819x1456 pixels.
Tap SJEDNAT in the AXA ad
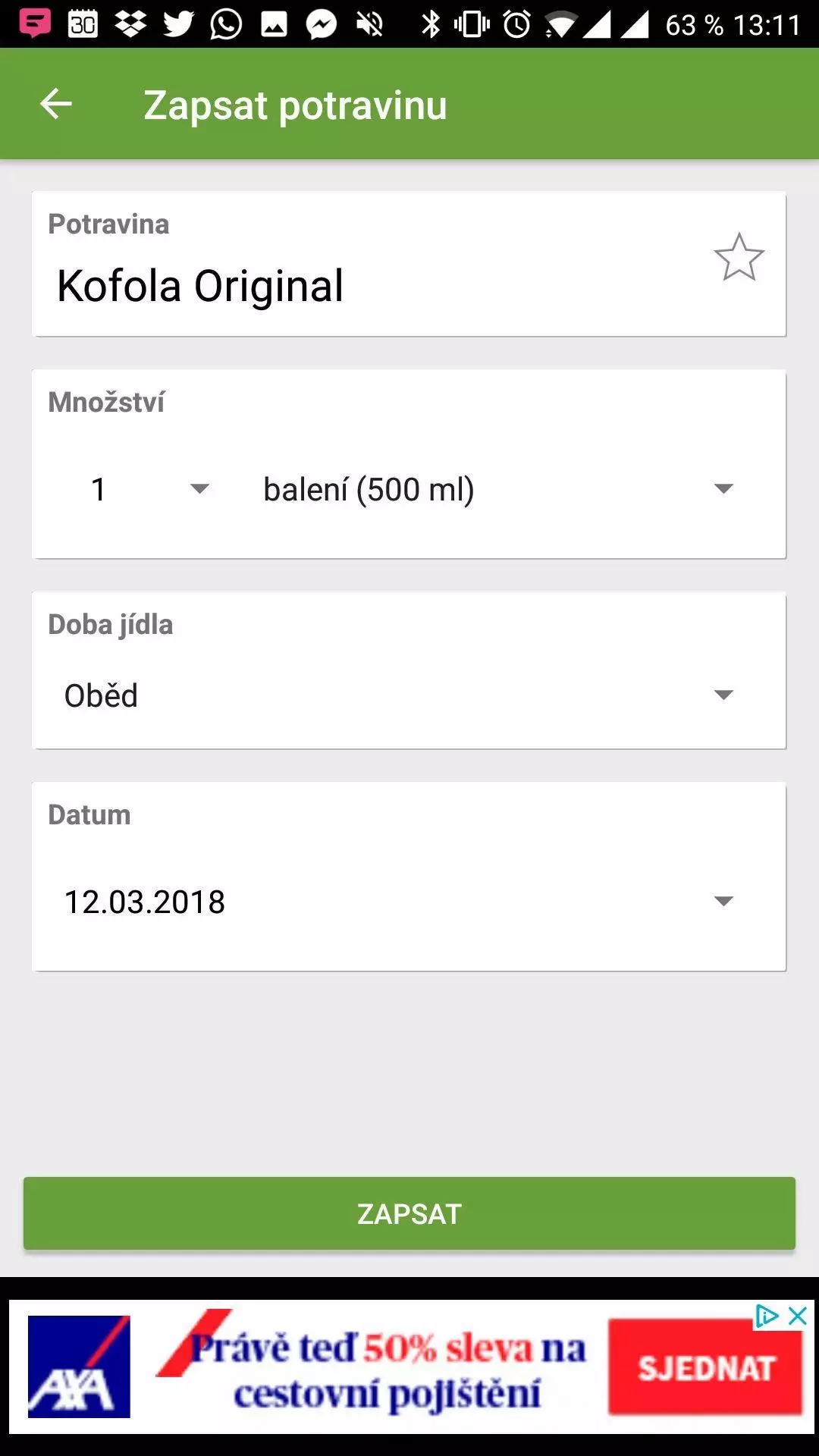click(x=705, y=1368)
